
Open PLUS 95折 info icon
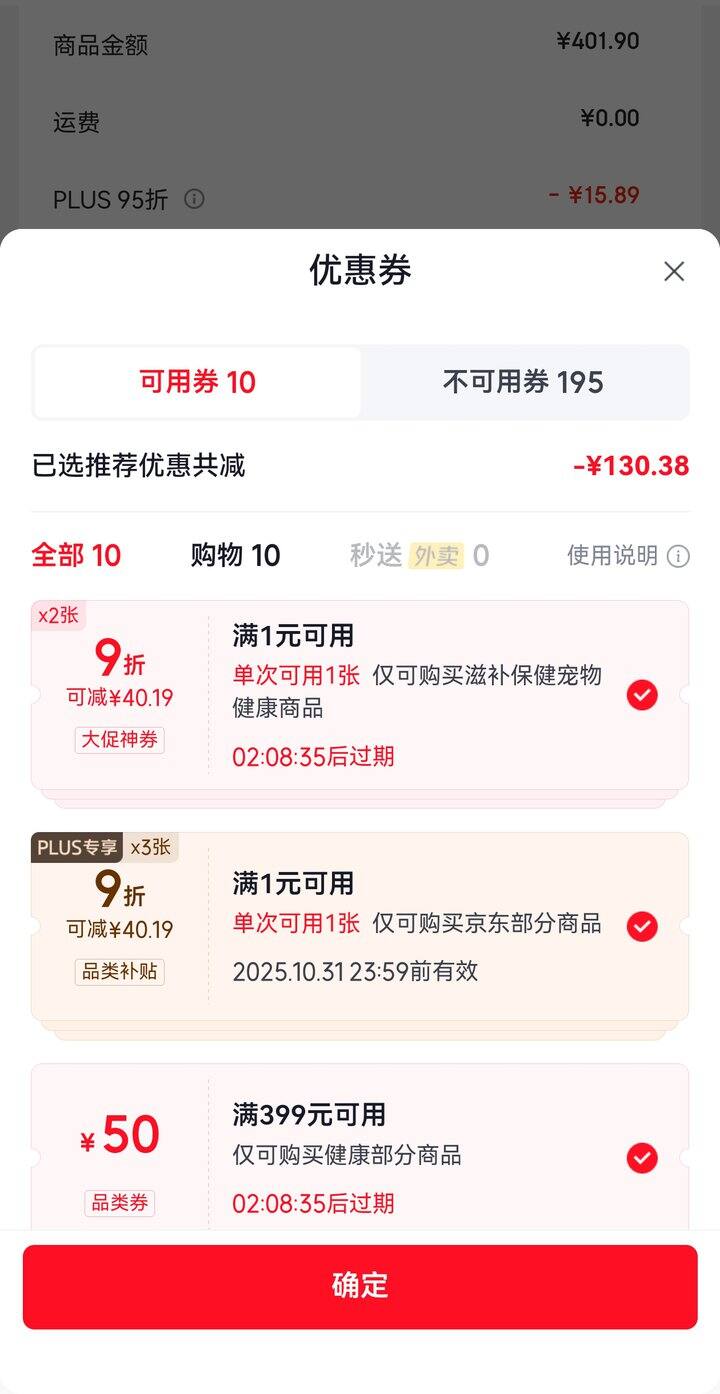point(195,199)
